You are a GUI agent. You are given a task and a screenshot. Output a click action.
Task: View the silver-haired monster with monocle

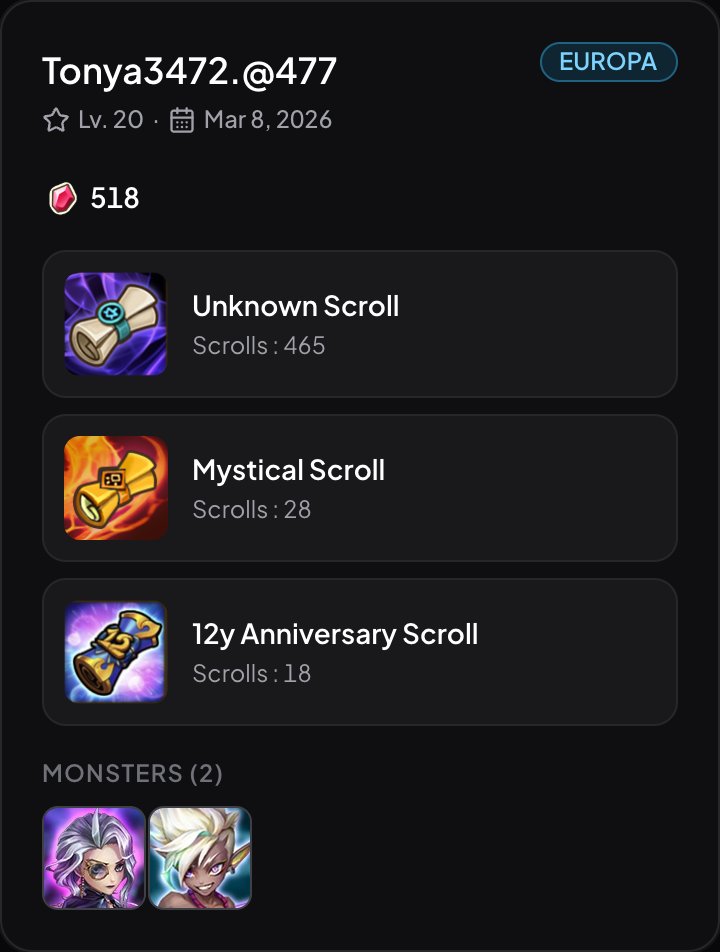(94, 858)
